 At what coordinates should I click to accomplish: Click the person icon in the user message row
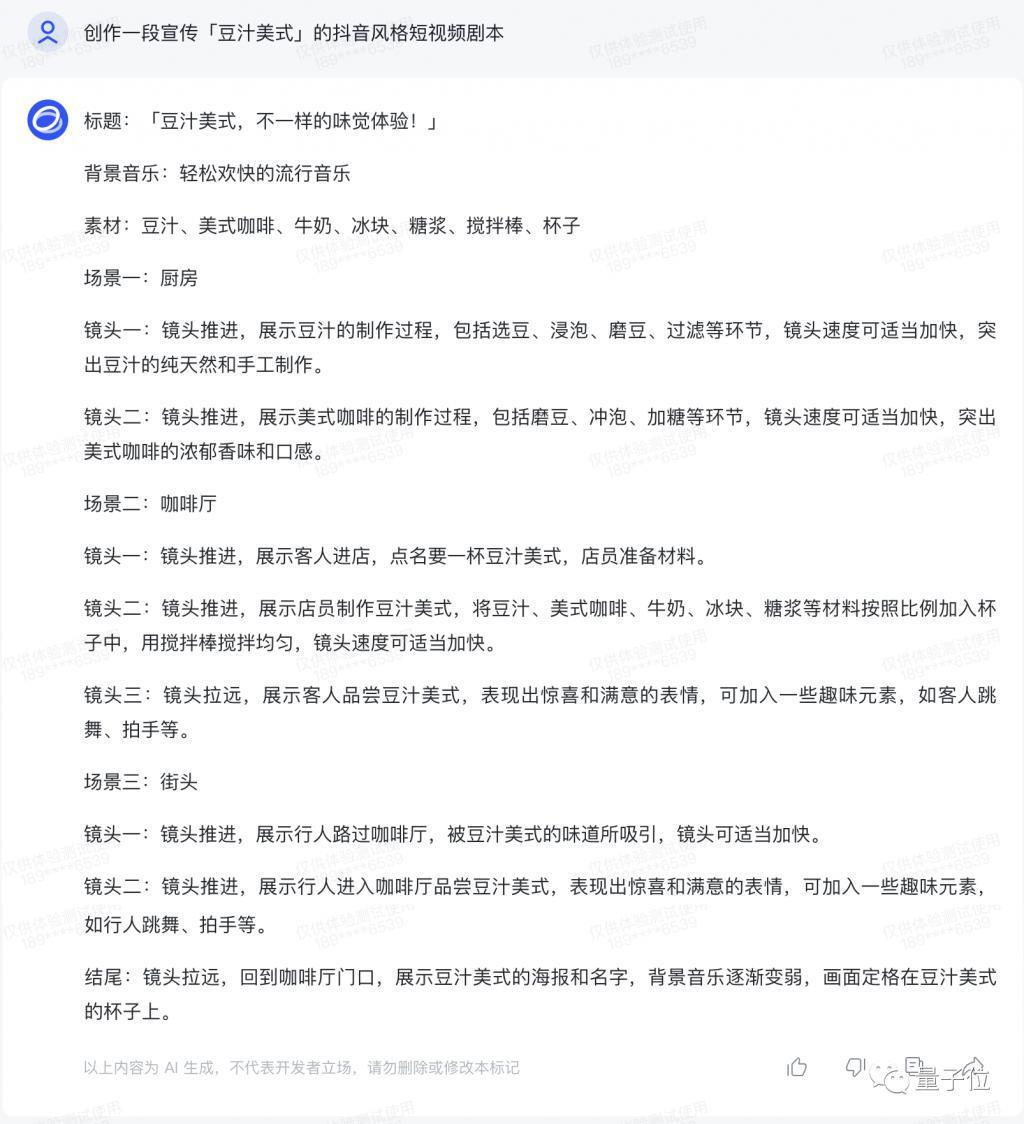[47, 32]
